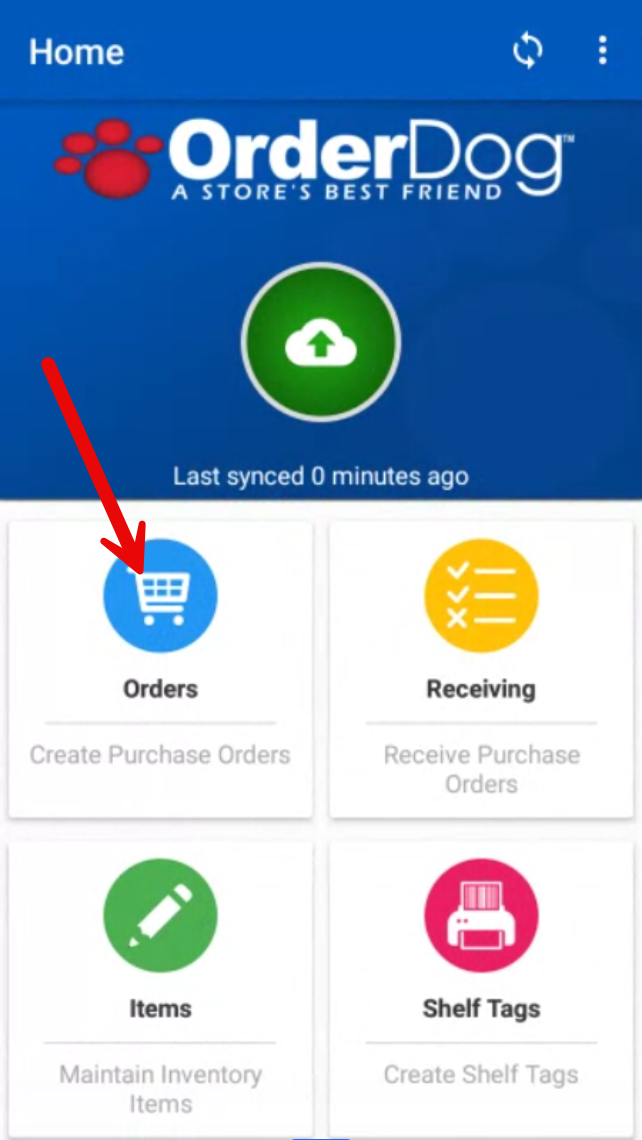The height and width of the screenshot is (1140, 642).
Task: Tap the sync refresh icon
Action: (x=528, y=50)
